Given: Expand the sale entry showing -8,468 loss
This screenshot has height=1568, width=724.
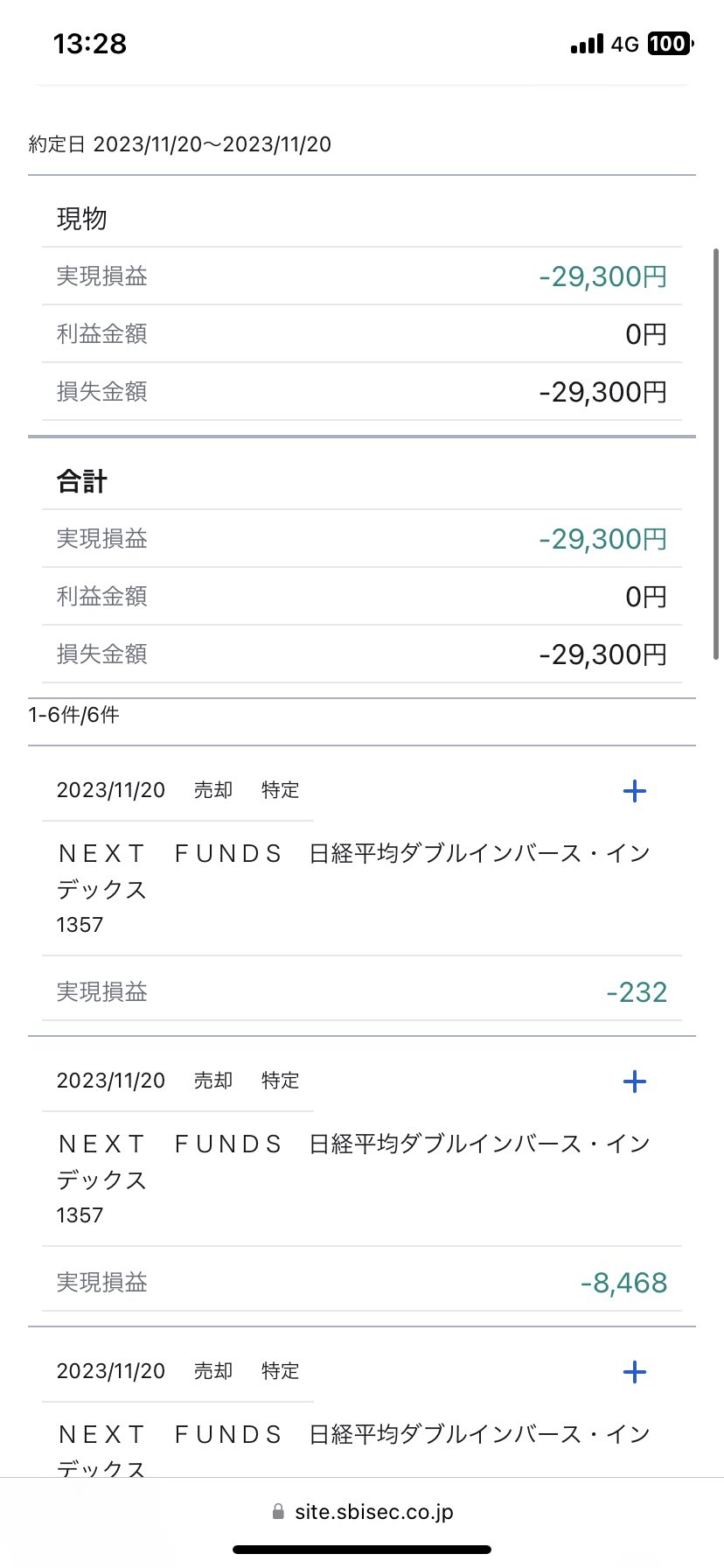Looking at the screenshot, I should pyautogui.click(x=634, y=1081).
